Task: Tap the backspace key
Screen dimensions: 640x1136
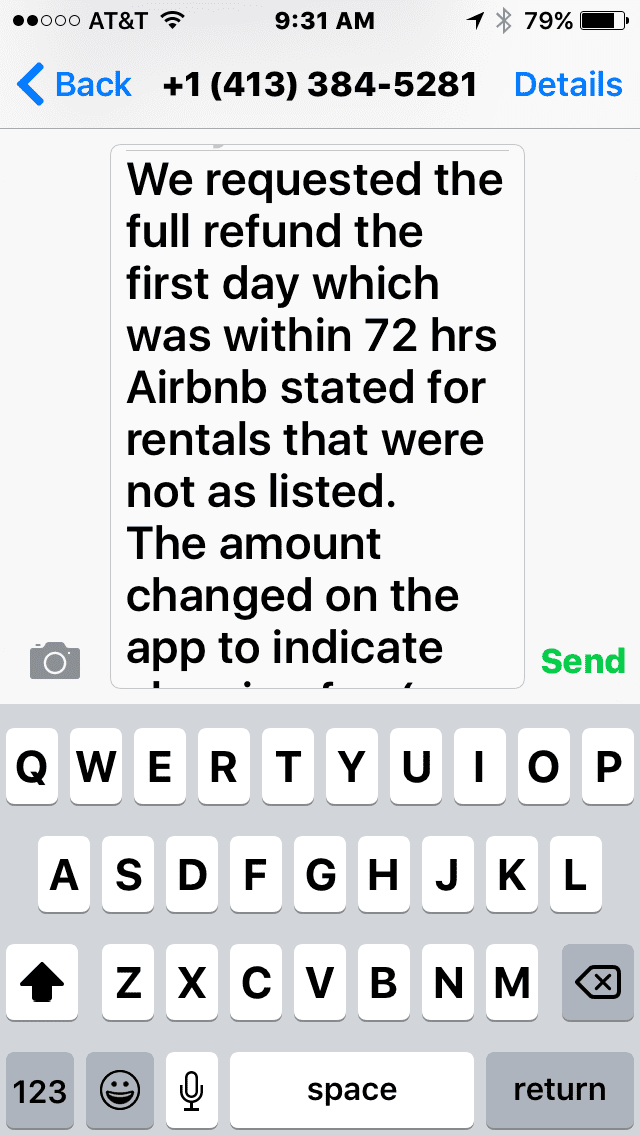Action: click(x=598, y=982)
